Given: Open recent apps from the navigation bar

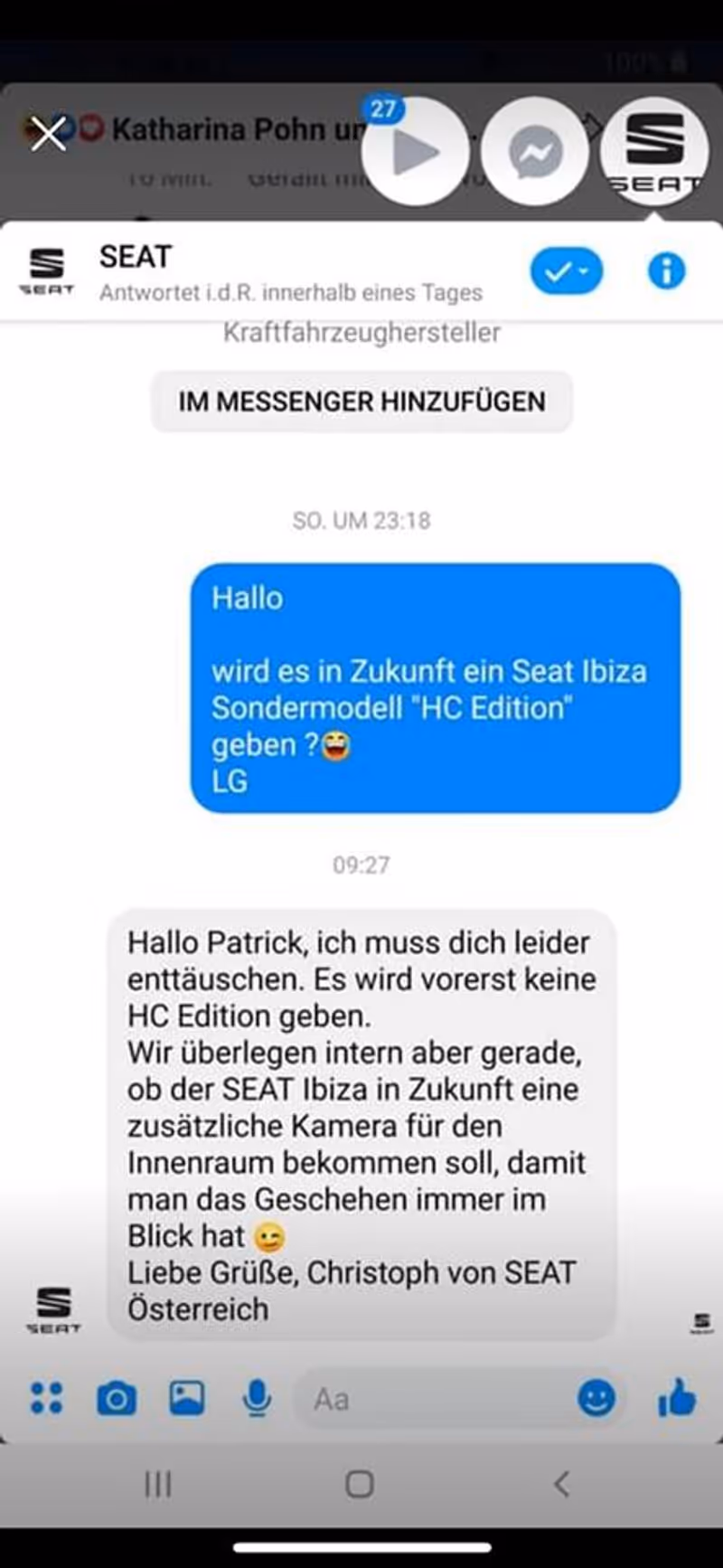Looking at the screenshot, I should (158, 1484).
